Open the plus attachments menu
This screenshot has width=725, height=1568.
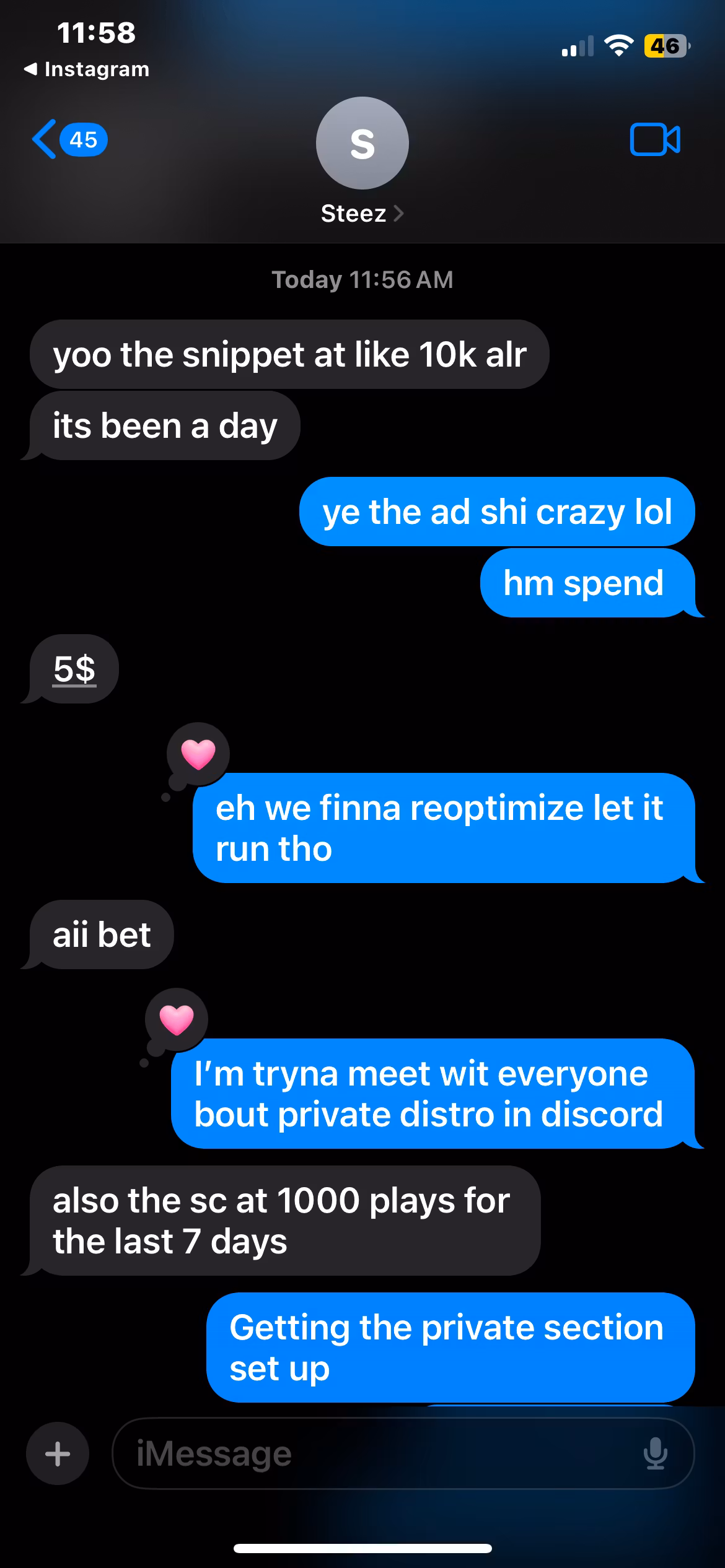[x=58, y=1453]
